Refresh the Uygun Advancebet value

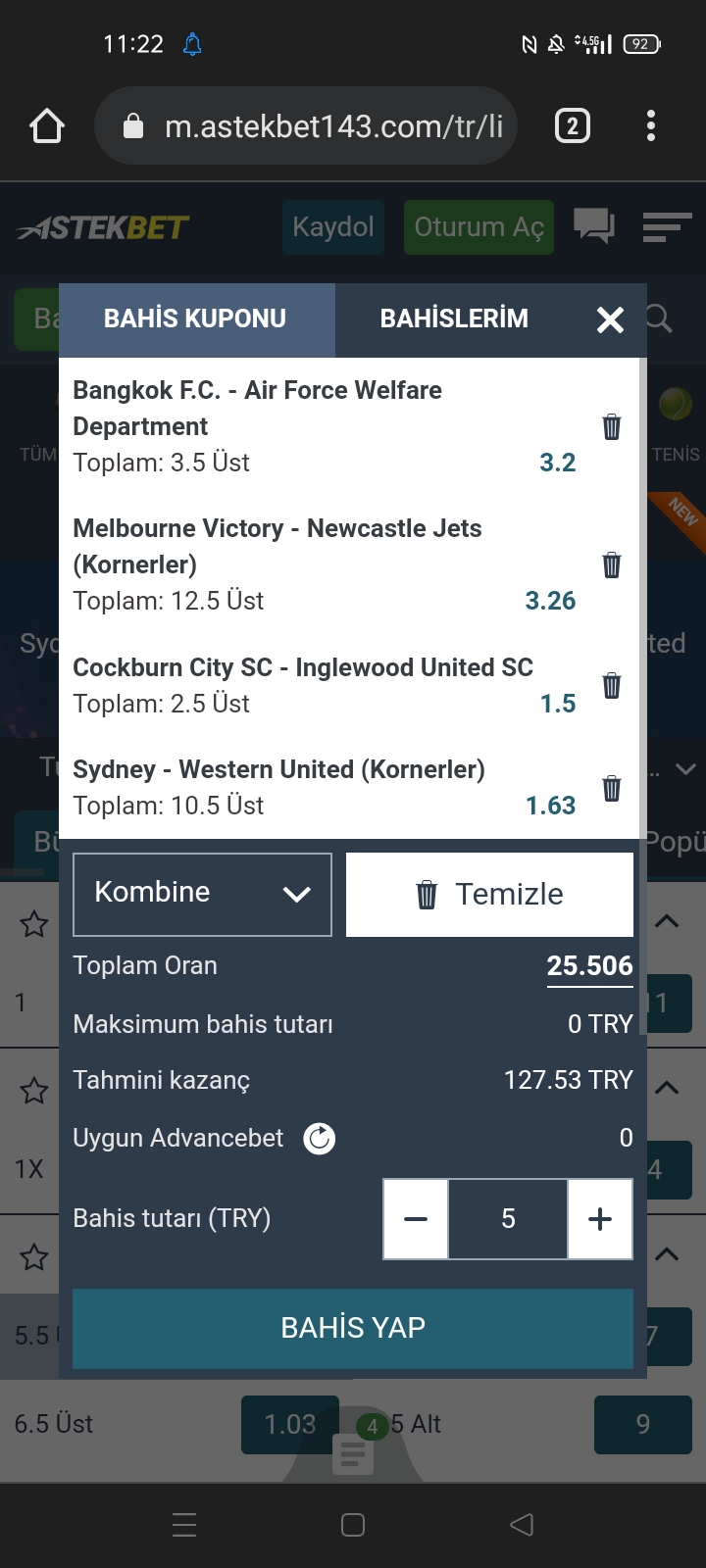click(x=320, y=1138)
